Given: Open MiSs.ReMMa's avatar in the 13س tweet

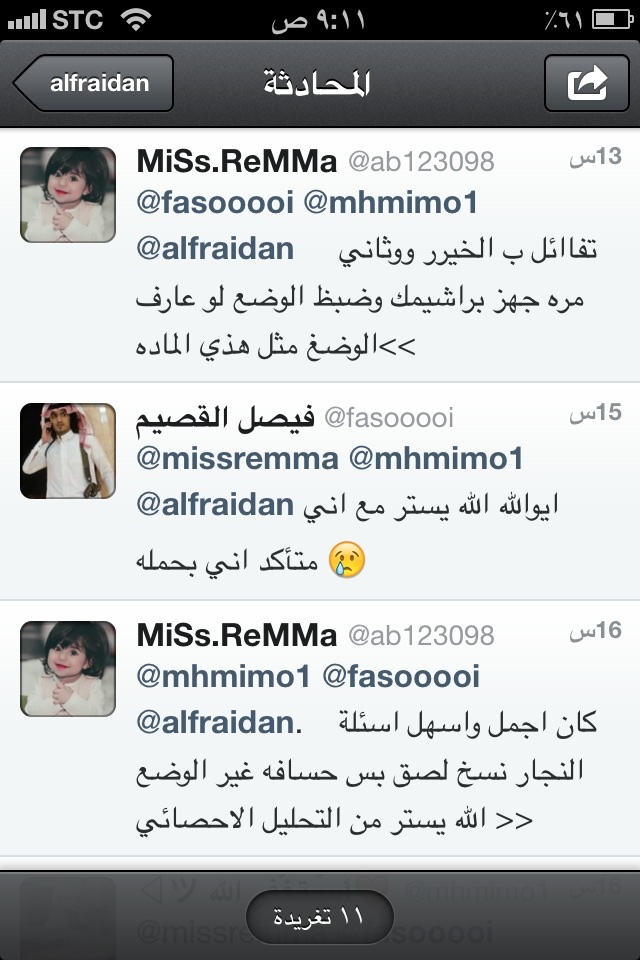Looking at the screenshot, I should (x=68, y=195).
